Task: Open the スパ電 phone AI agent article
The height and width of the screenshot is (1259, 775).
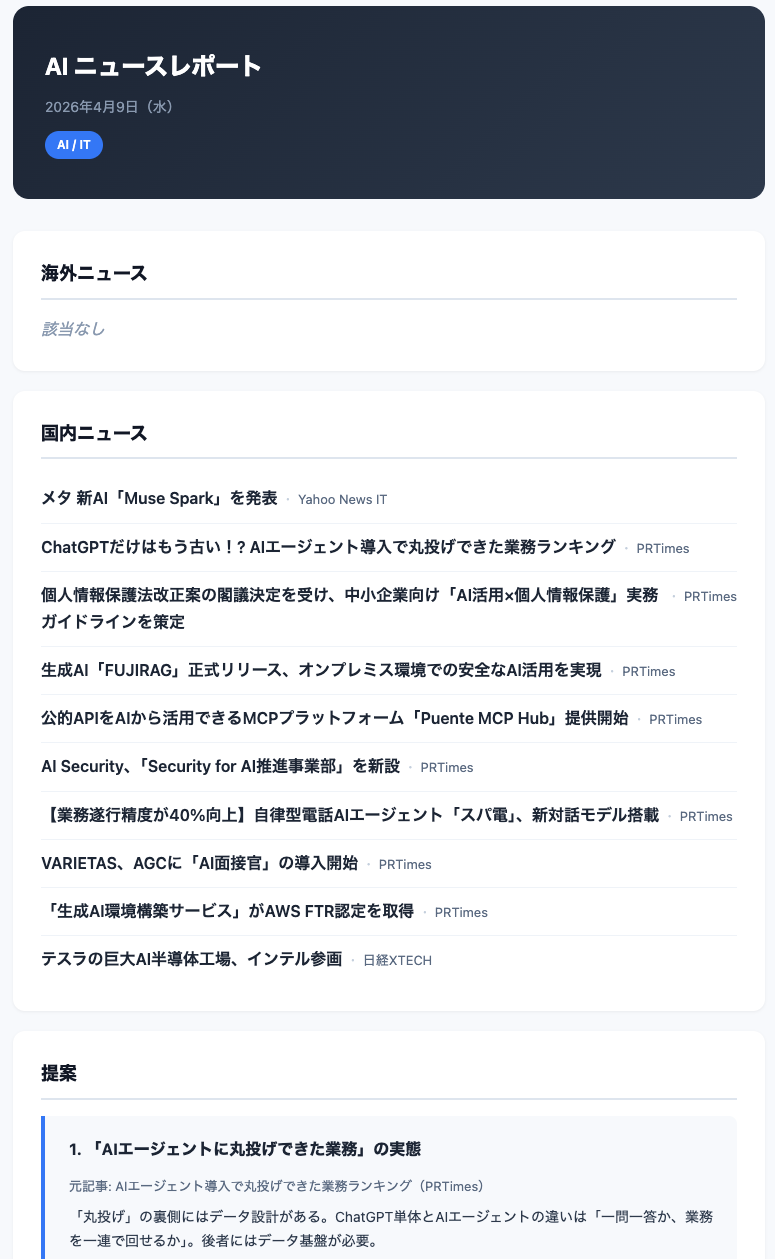Action: 349,815
